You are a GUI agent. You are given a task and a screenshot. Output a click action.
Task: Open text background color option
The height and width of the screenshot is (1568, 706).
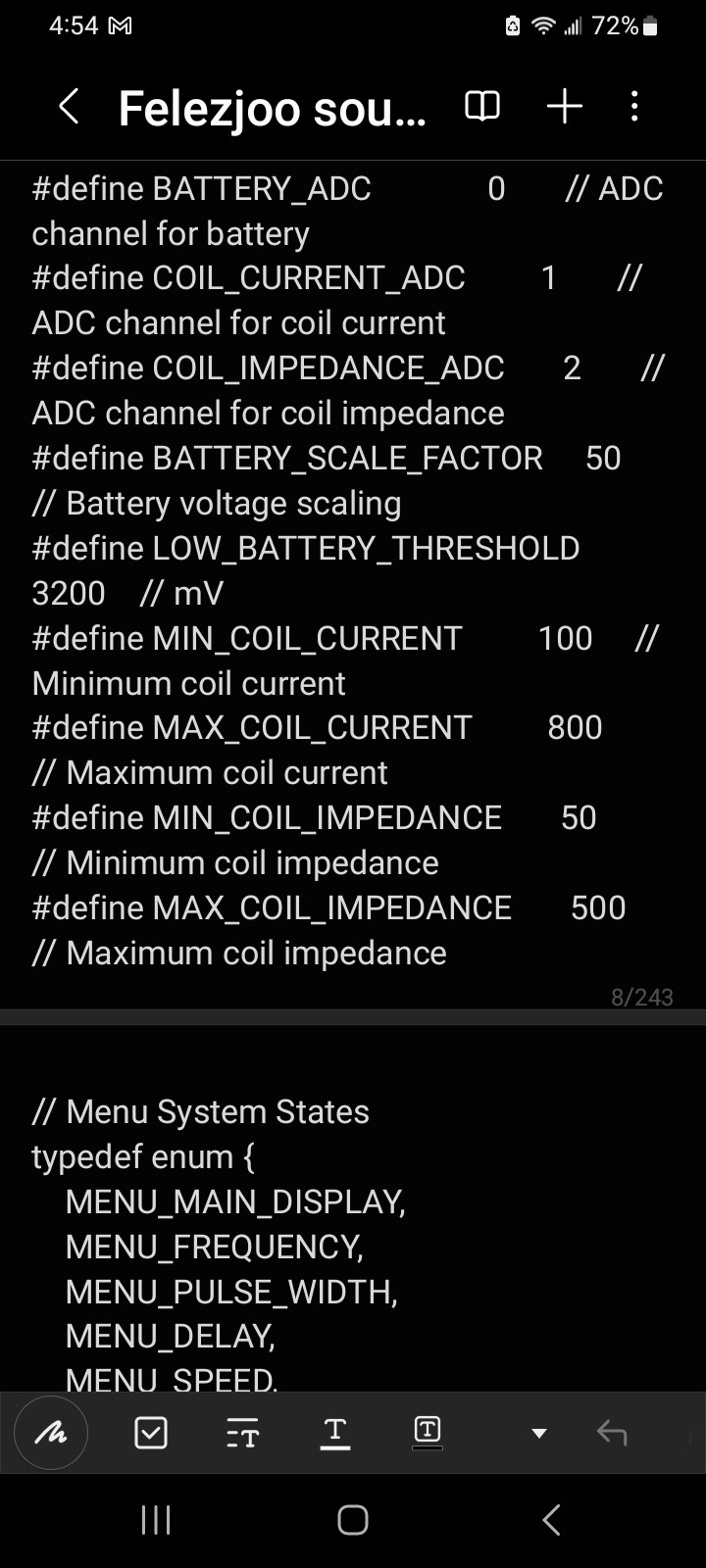[x=427, y=1431]
